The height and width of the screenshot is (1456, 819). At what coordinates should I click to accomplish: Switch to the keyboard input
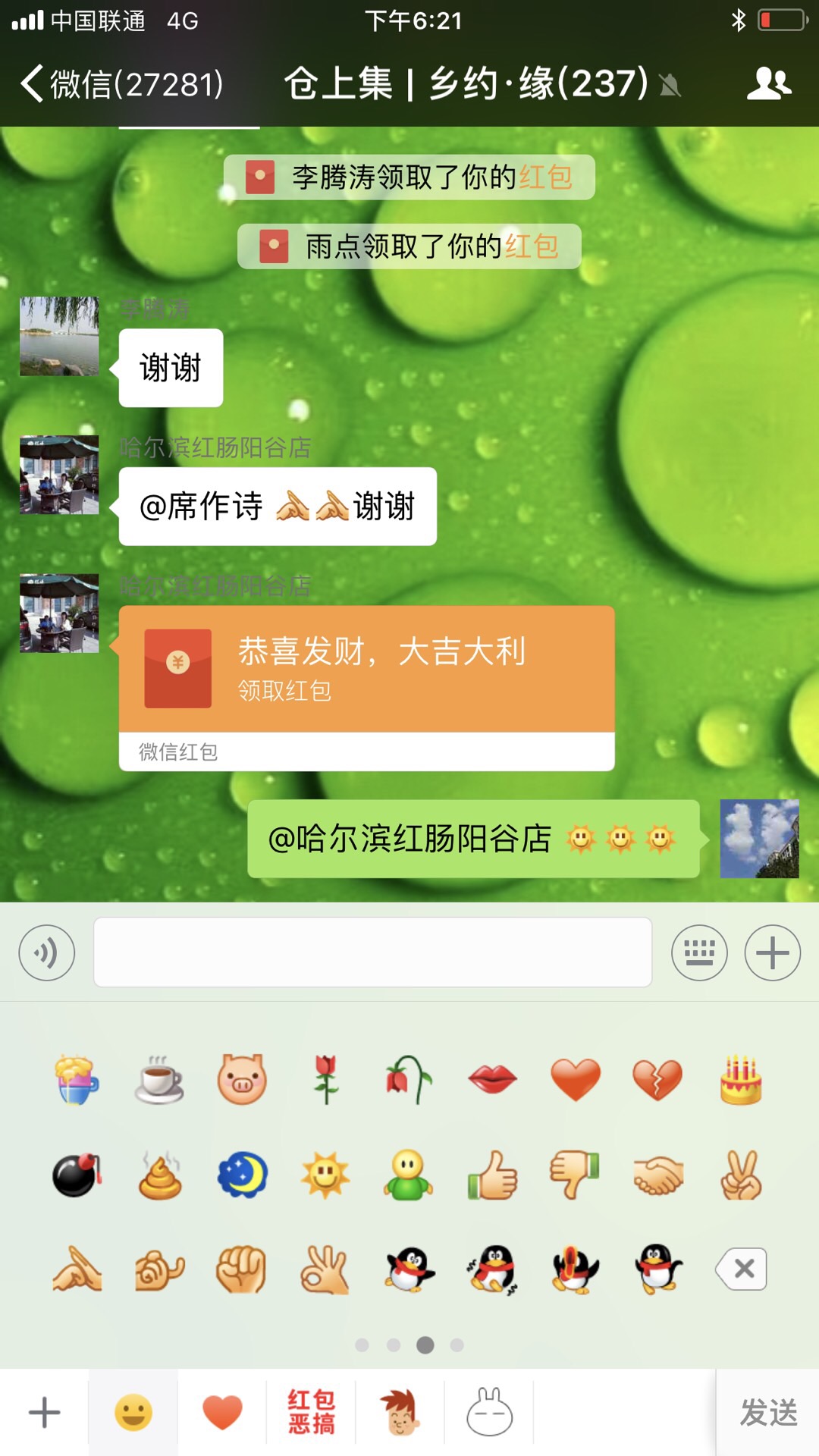[699, 953]
